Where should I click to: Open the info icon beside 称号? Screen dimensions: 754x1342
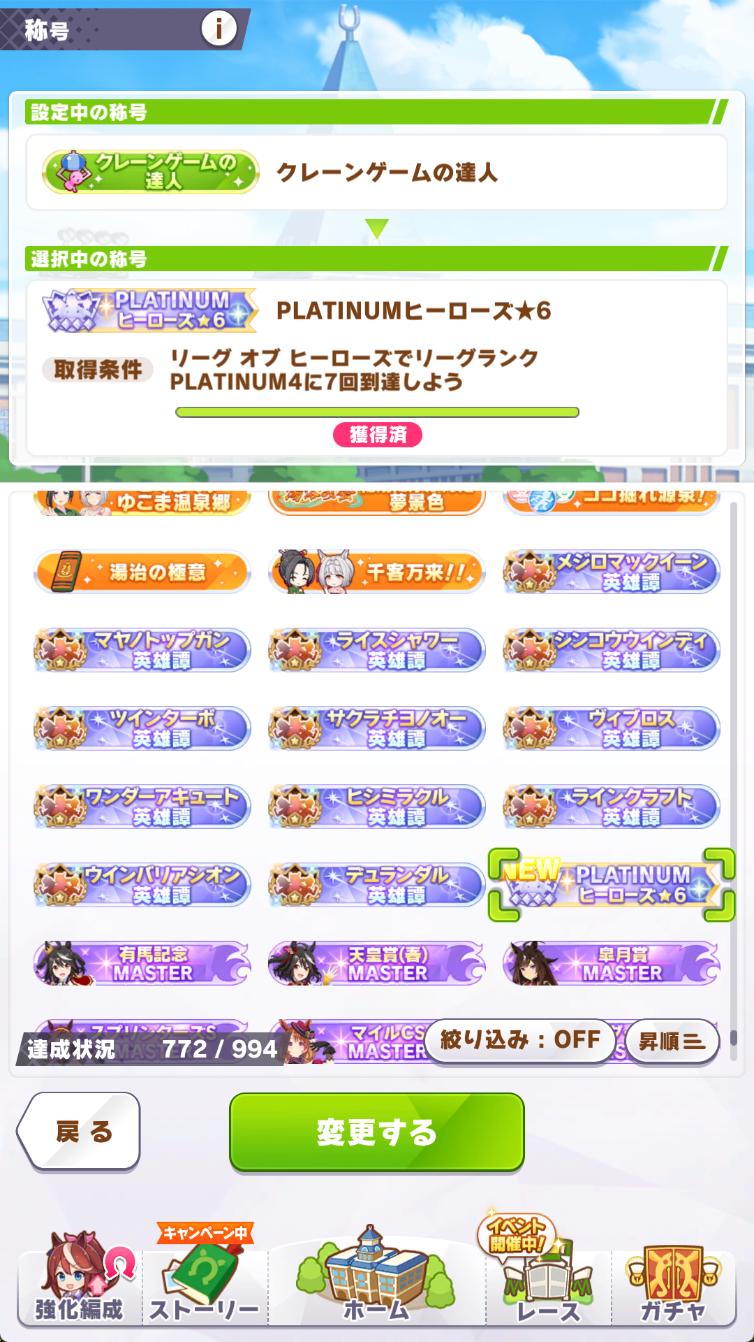(x=218, y=29)
